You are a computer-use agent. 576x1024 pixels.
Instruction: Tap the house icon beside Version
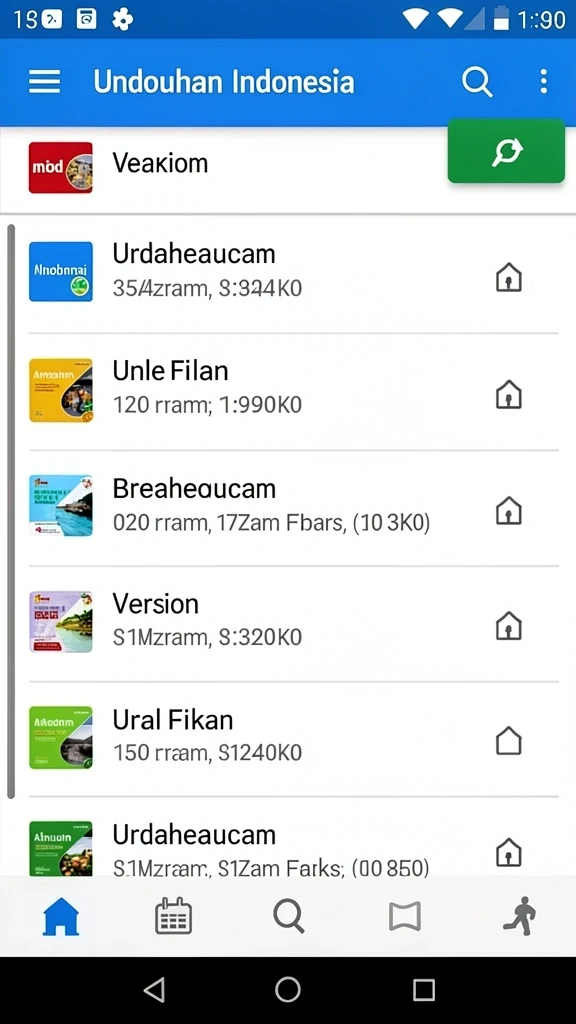(509, 626)
